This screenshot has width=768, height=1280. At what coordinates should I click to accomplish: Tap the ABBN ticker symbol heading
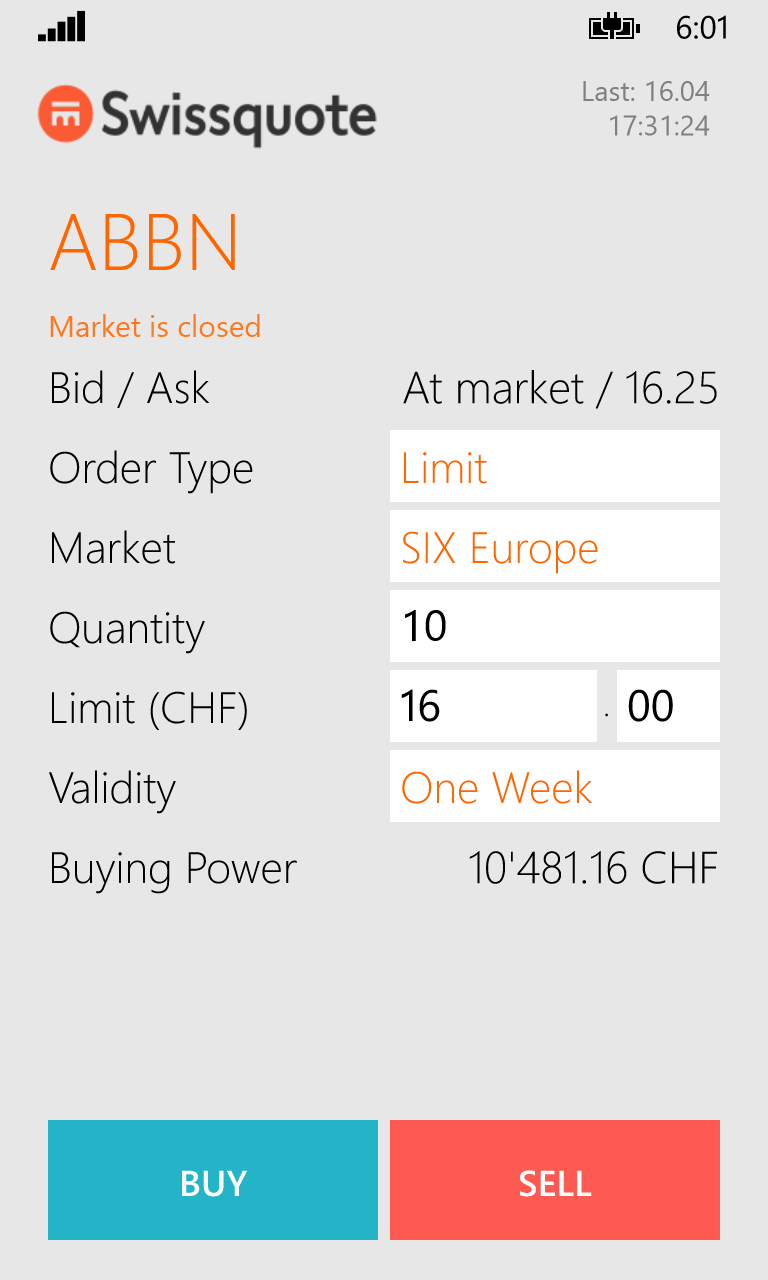pos(144,240)
